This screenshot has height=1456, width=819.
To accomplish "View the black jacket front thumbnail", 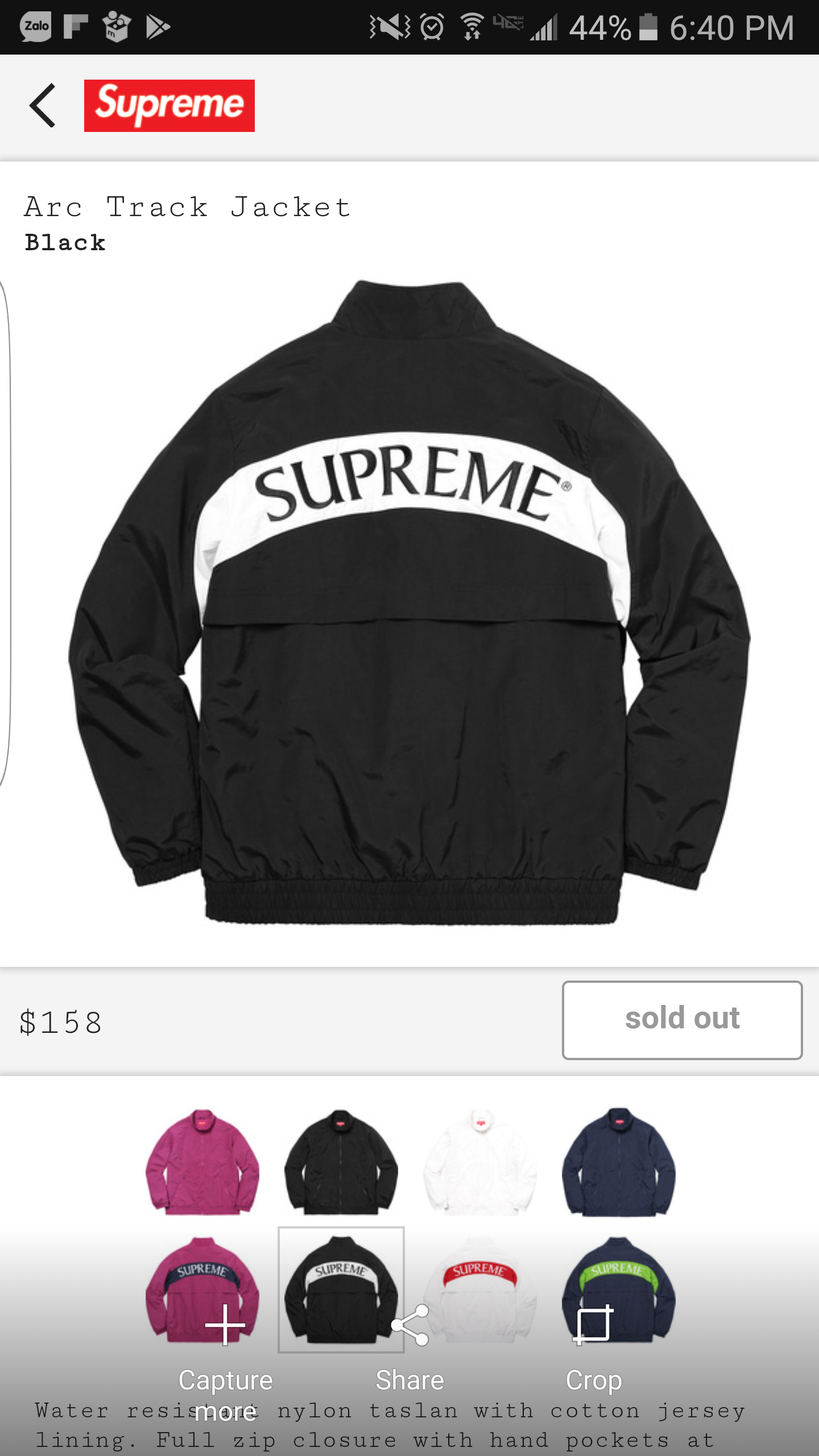I will [341, 1161].
